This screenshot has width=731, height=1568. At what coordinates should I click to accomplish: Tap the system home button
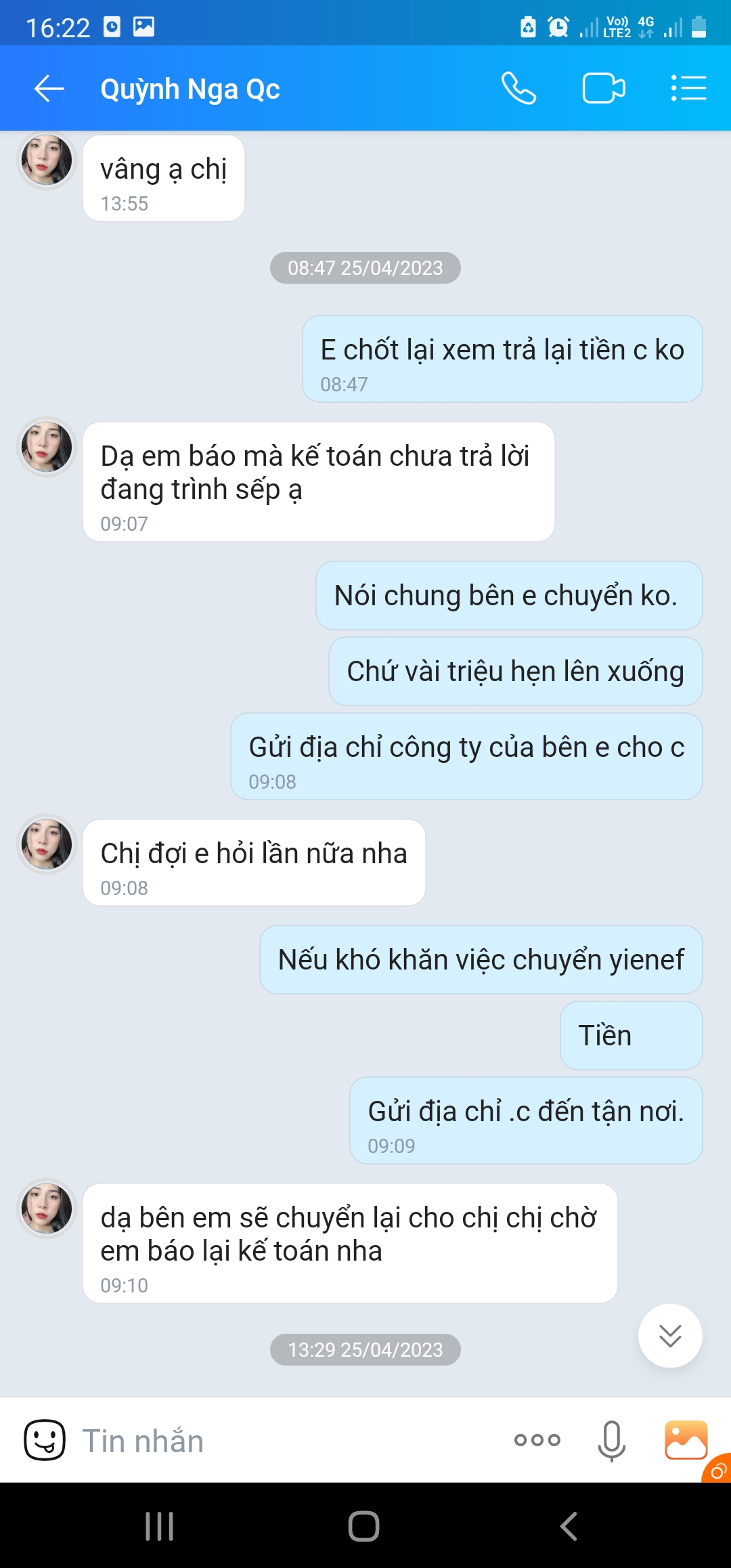click(363, 1526)
